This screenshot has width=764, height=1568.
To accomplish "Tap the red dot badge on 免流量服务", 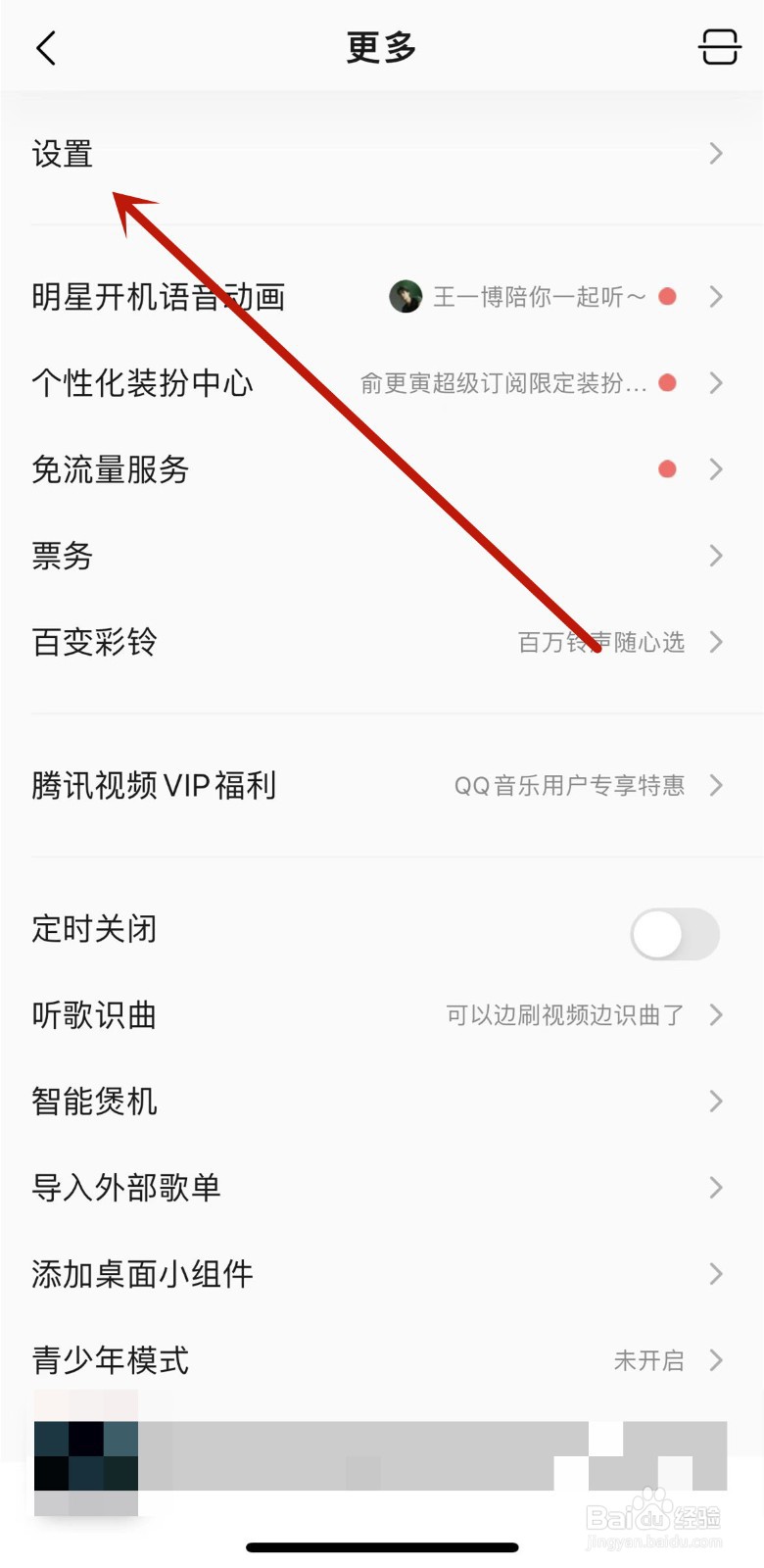I will point(667,469).
